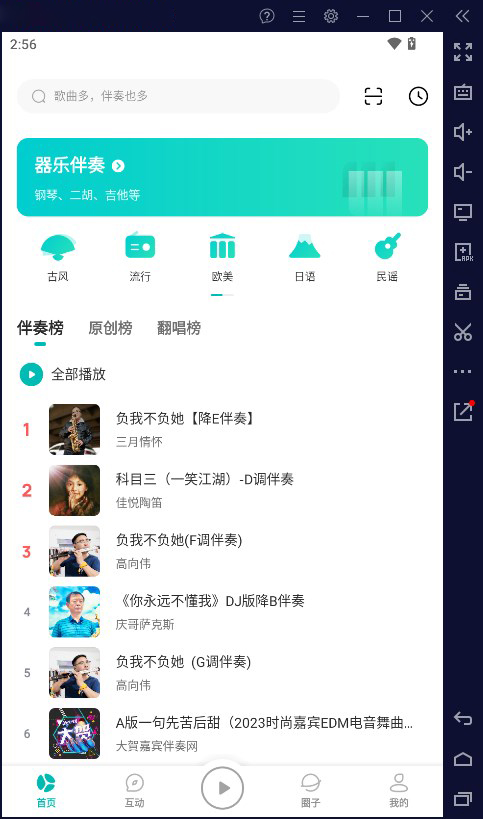
Task: Select the 欧美 category
Action: [x=222, y=257]
